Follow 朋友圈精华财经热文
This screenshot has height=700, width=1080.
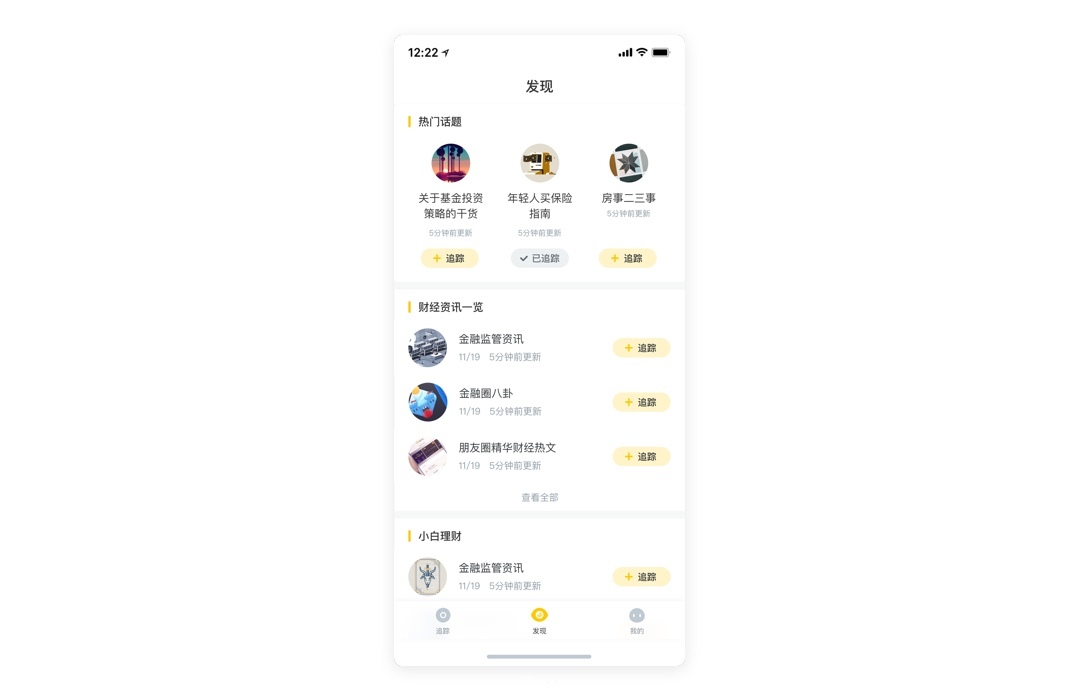point(641,457)
